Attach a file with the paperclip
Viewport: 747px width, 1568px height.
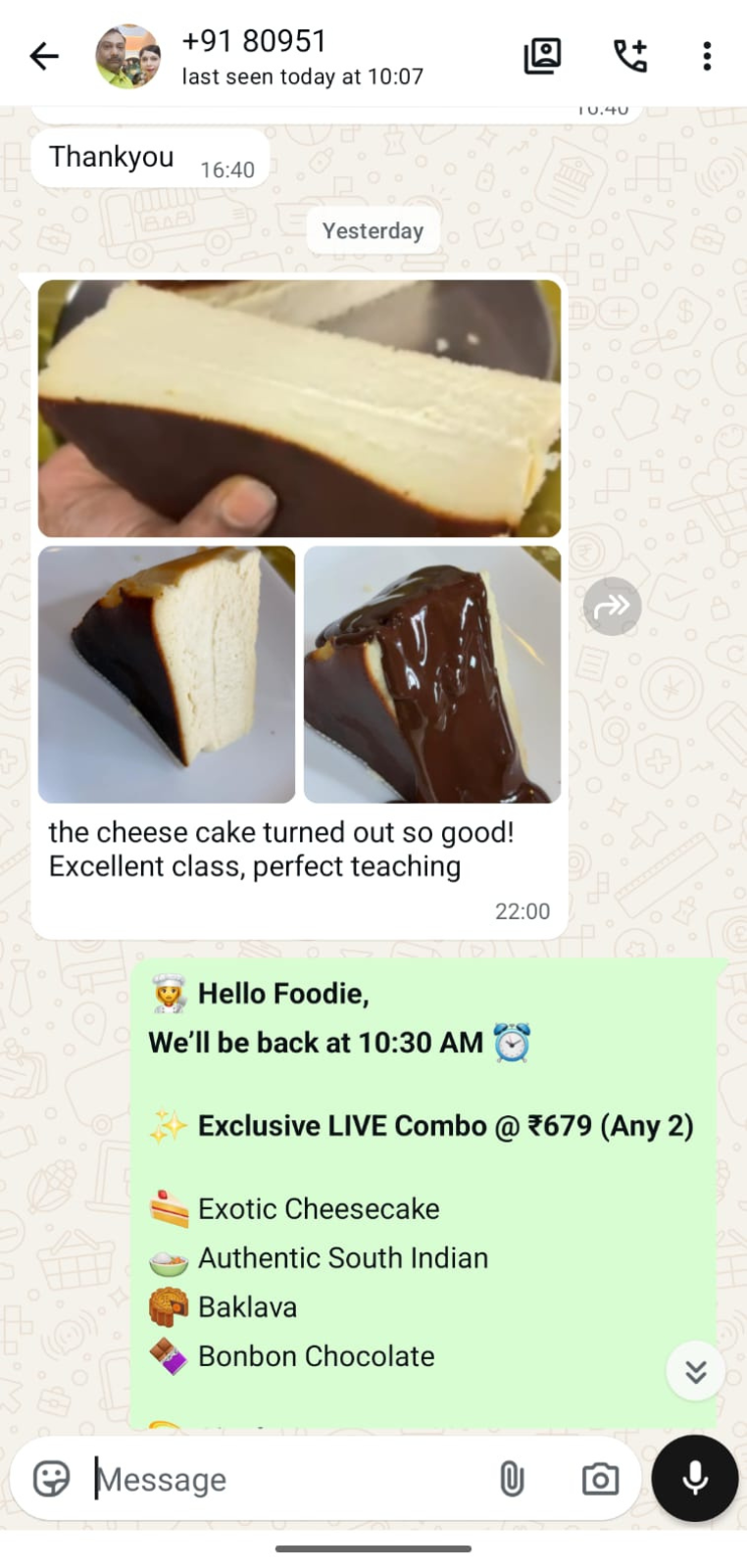(x=512, y=1478)
